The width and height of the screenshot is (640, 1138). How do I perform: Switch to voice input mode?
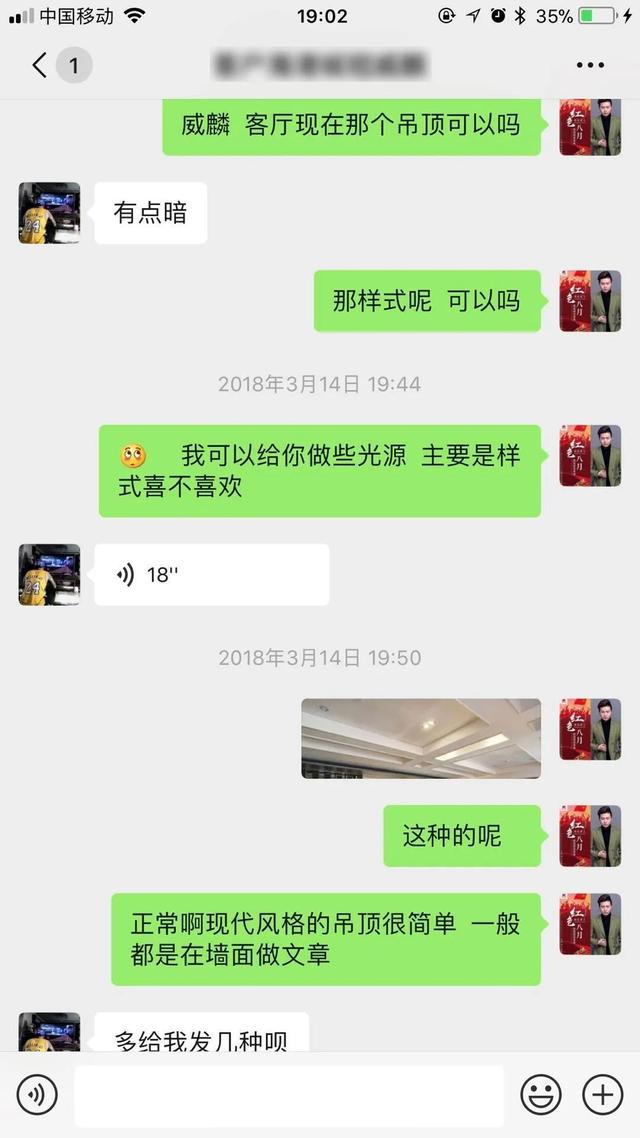click(x=37, y=1095)
